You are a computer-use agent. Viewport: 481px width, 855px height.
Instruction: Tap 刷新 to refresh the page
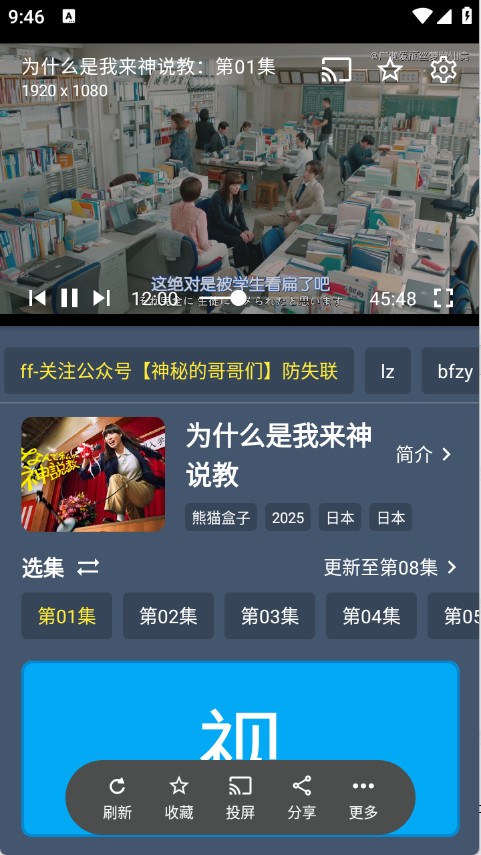tap(117, 798)
